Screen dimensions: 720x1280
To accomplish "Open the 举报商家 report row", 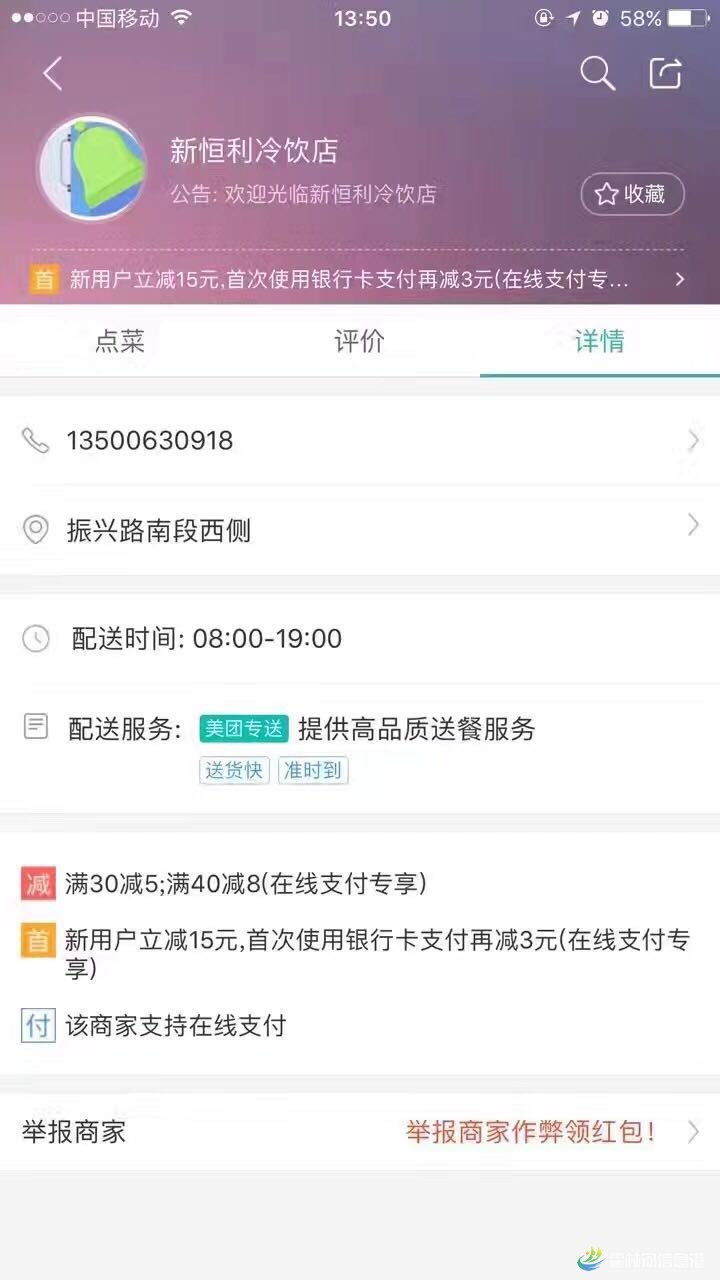I will [360, 1132].
